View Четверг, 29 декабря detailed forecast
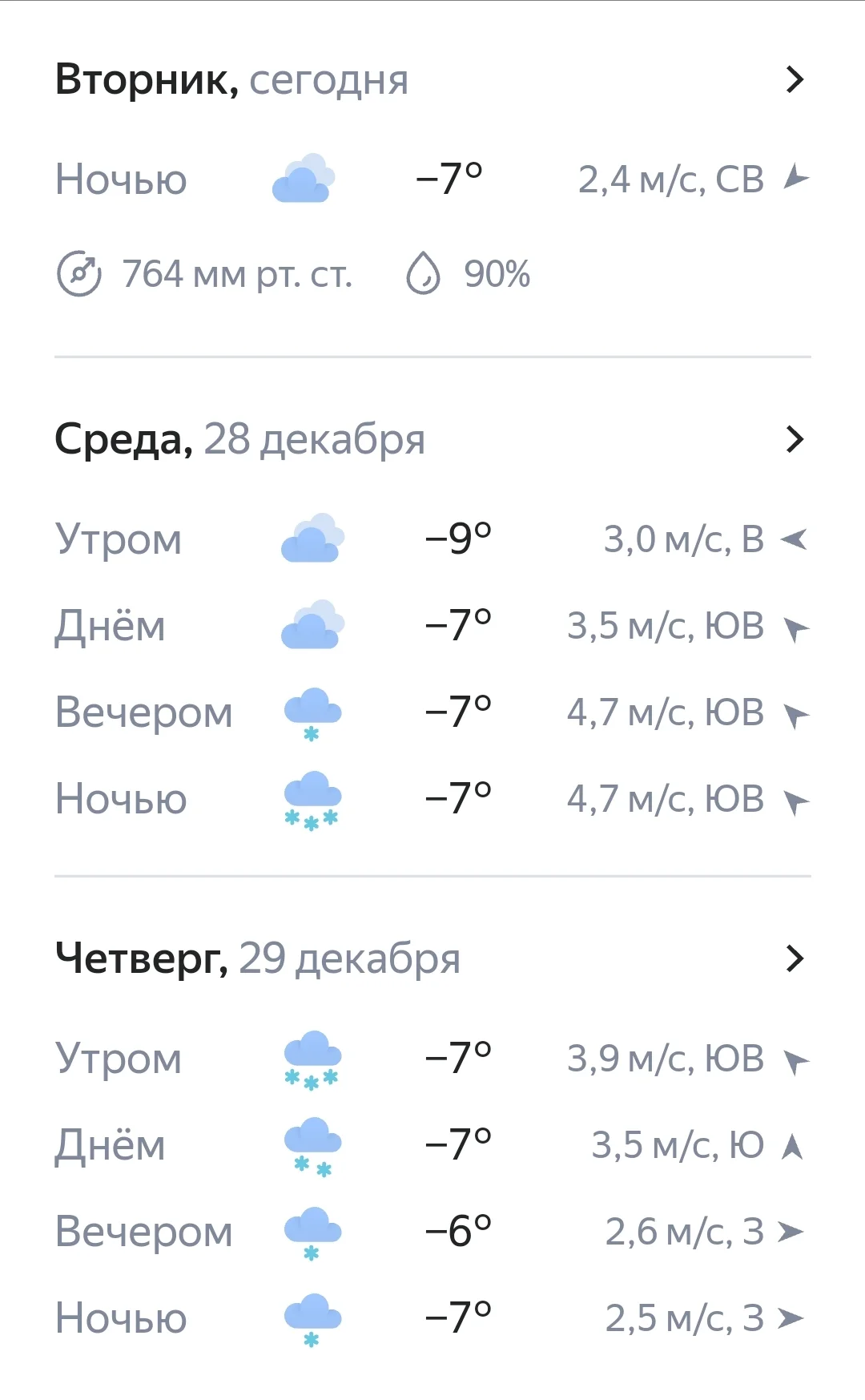This screenshot has height=1400, width=865. click(794, 958)
